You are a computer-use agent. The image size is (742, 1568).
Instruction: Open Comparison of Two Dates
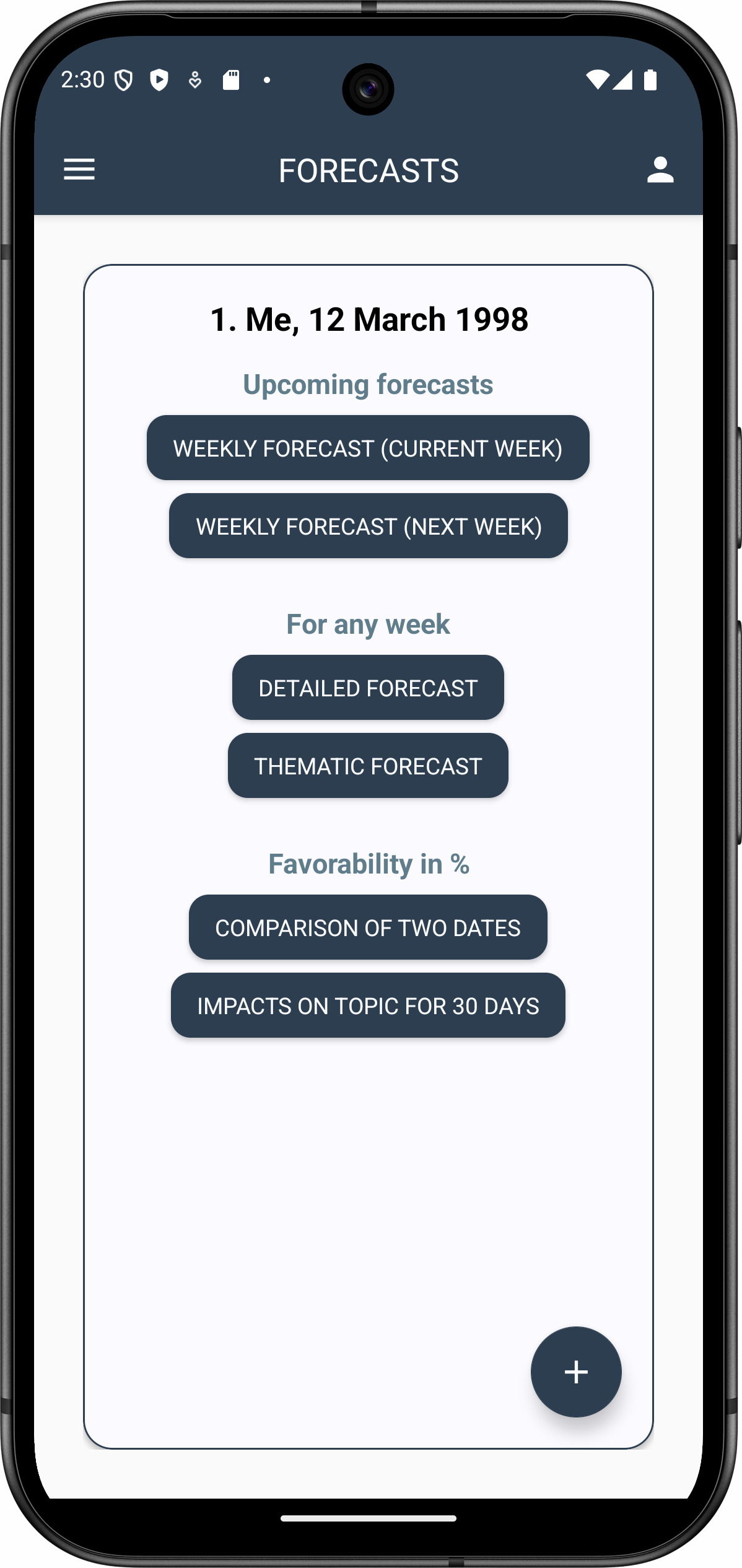pyautogui.click(x=368, y=927)
